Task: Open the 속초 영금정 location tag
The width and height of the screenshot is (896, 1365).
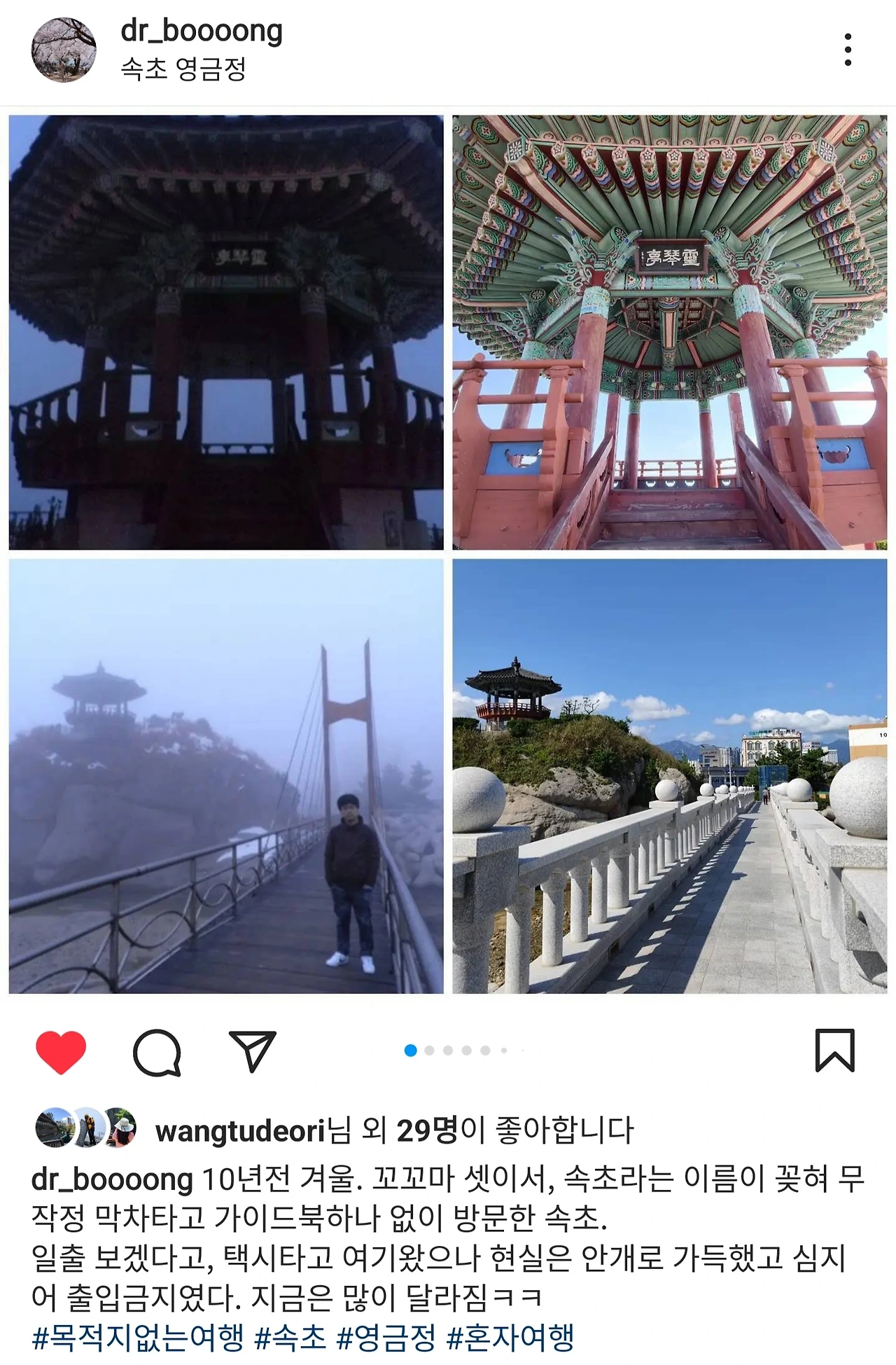Action: (x=183, y=69)
